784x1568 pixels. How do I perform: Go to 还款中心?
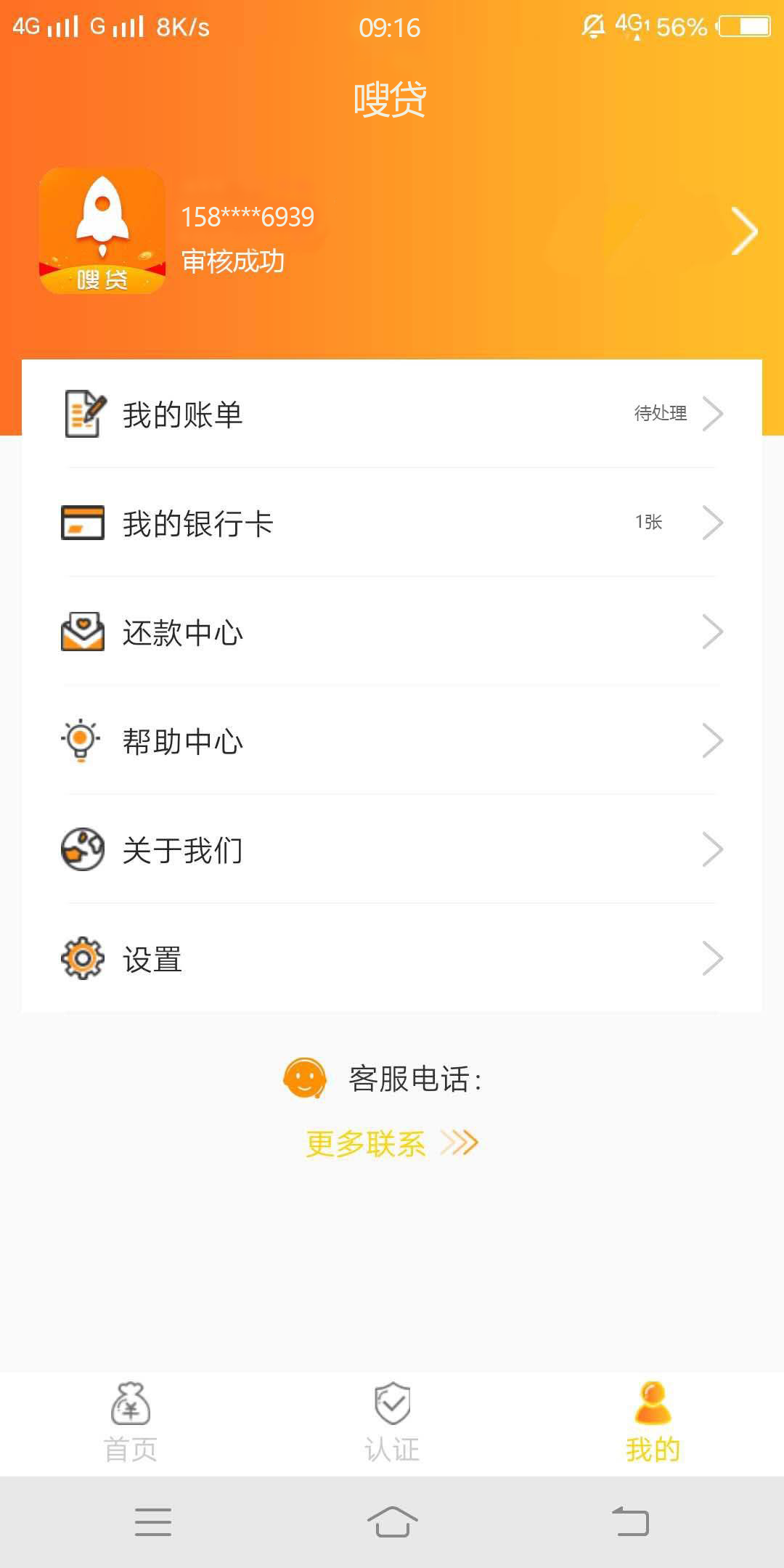(392, 632)
